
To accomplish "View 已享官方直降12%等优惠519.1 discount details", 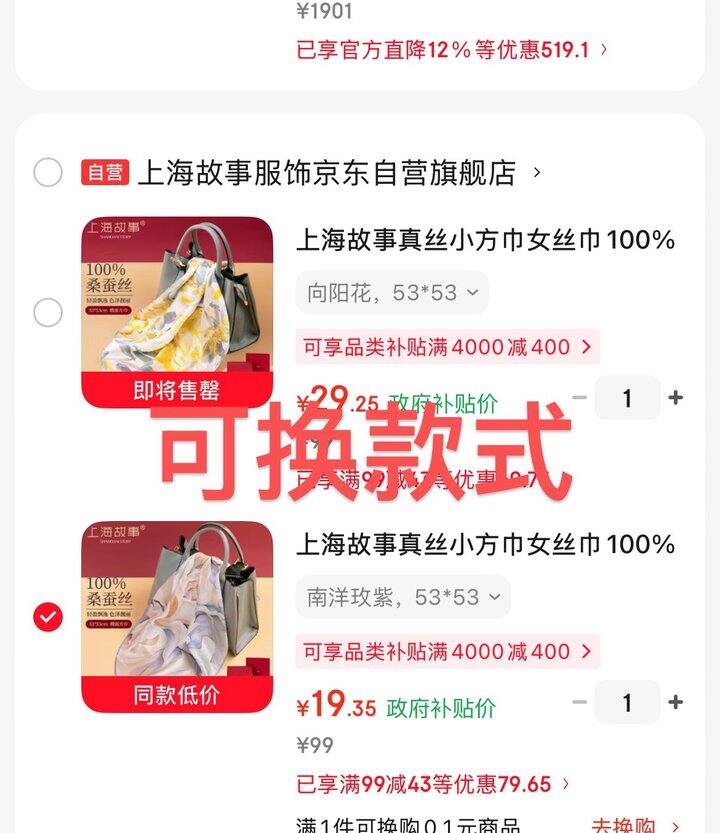I will [452, 49].
